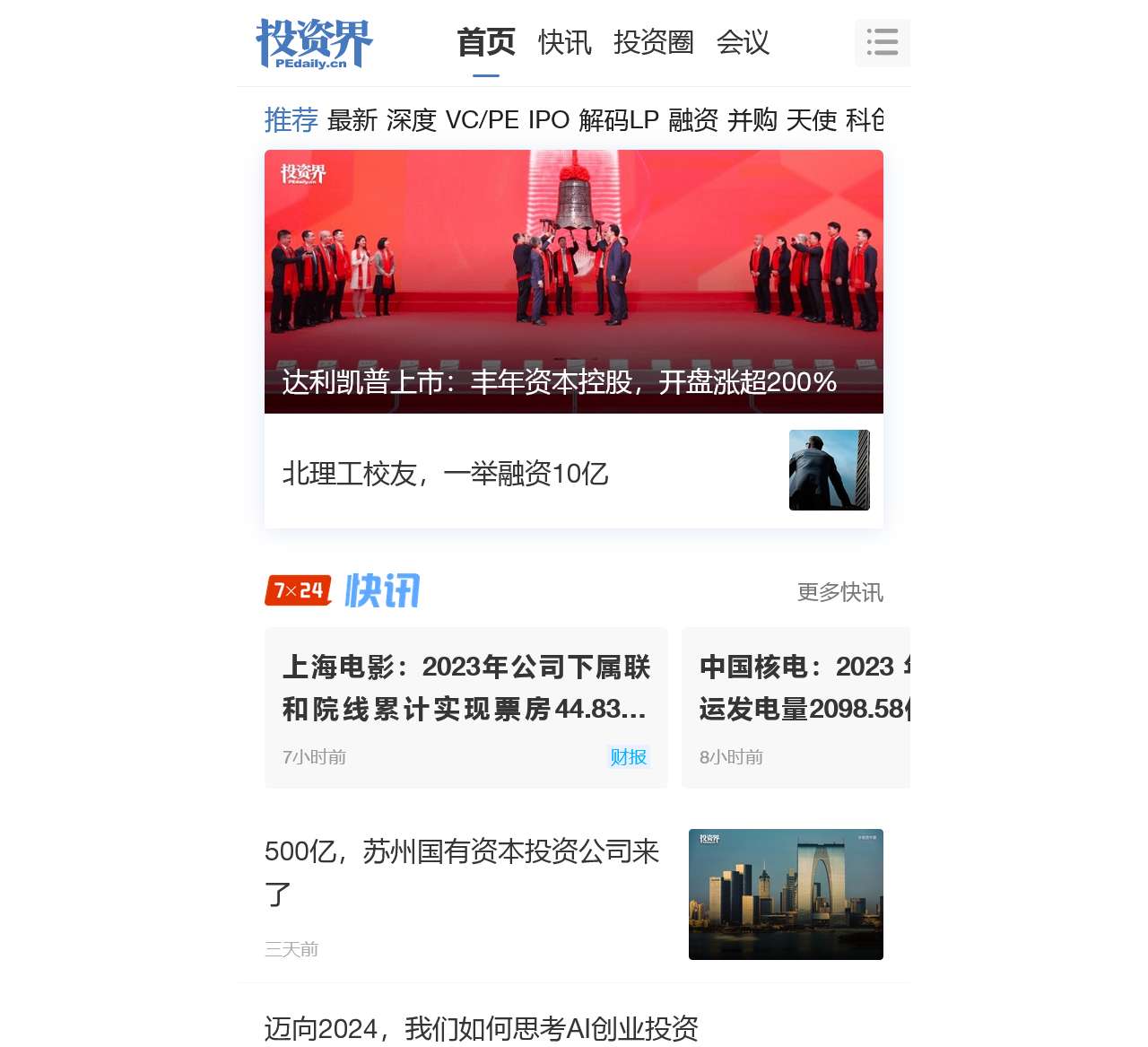Select the 天使 category

(811, 119)
